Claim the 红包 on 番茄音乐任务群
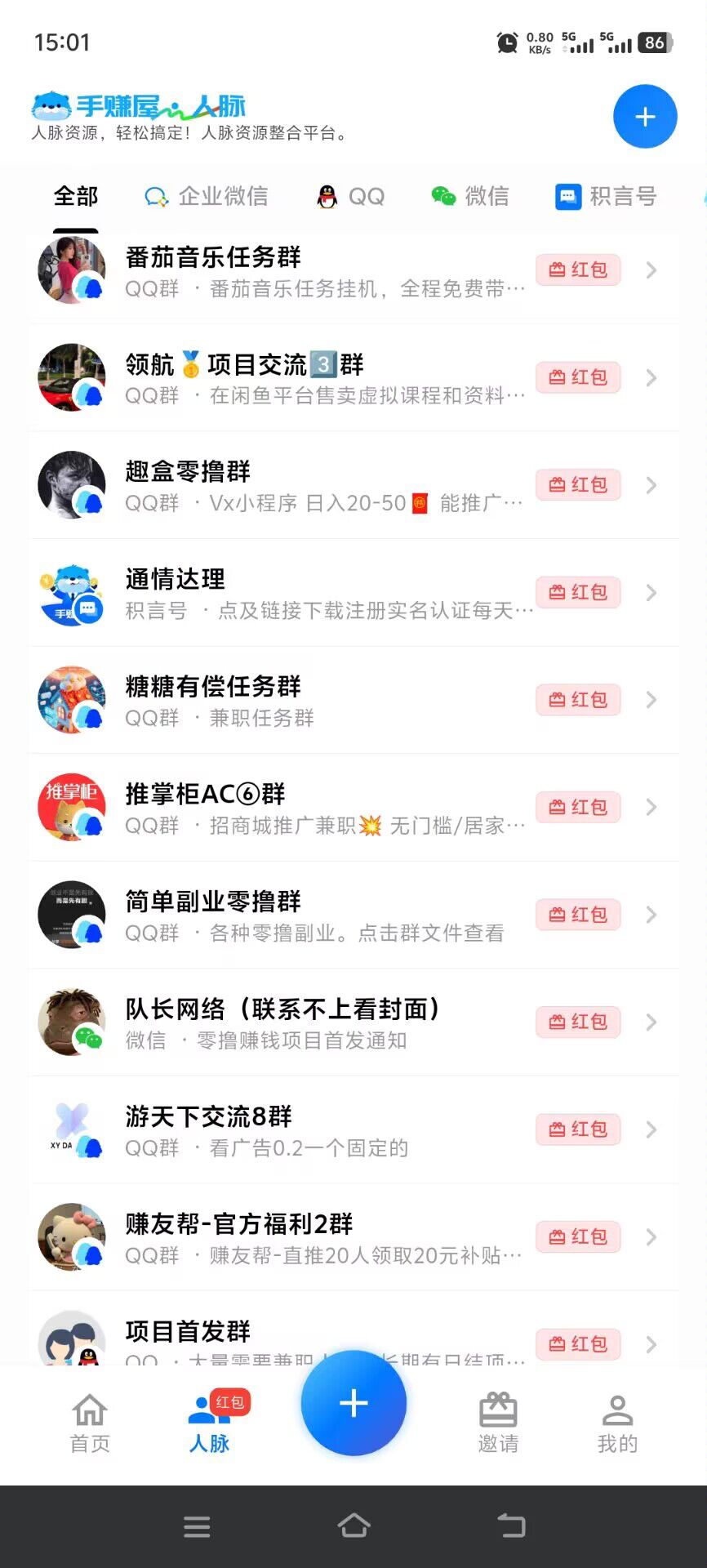The height and width of the screenshot is (1568, 707). click(578, 270)
